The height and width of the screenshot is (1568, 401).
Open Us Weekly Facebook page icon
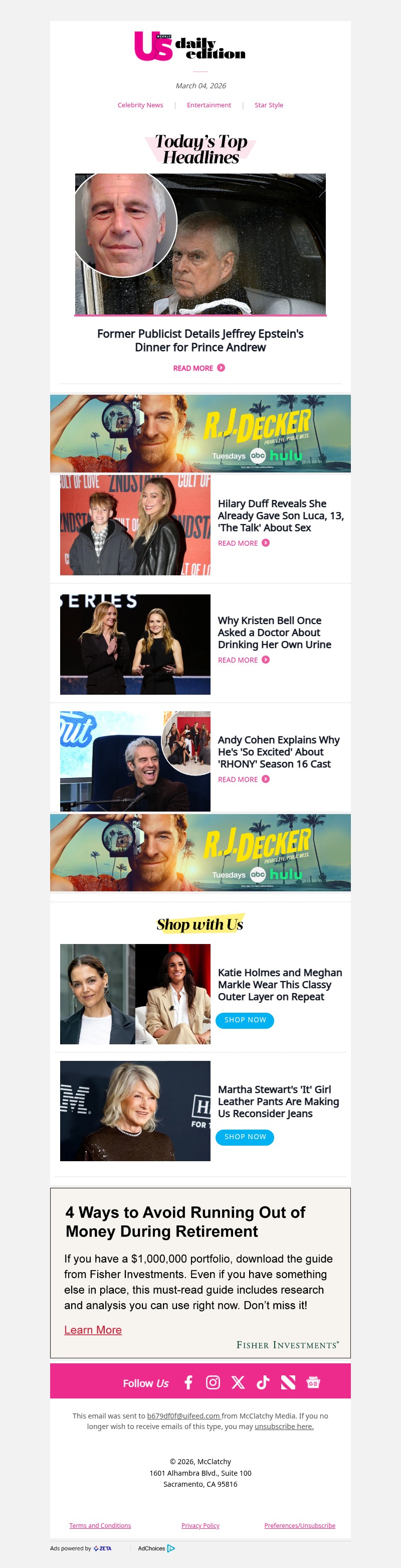188,1382
